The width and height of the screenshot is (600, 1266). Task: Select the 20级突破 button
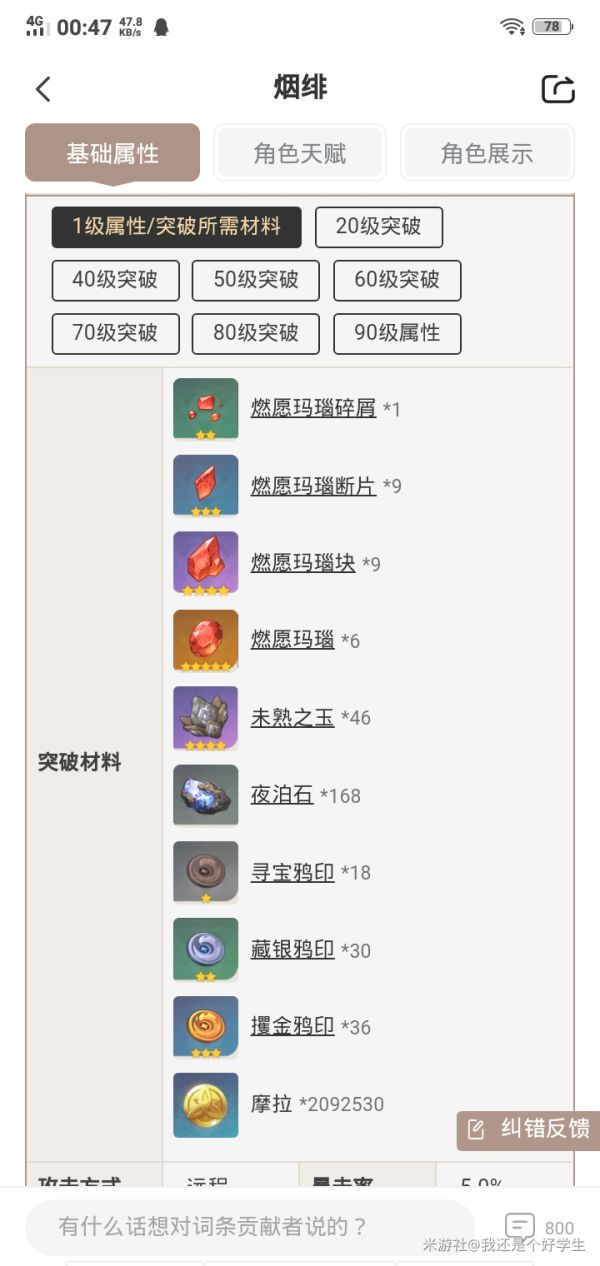click(378, 227)
